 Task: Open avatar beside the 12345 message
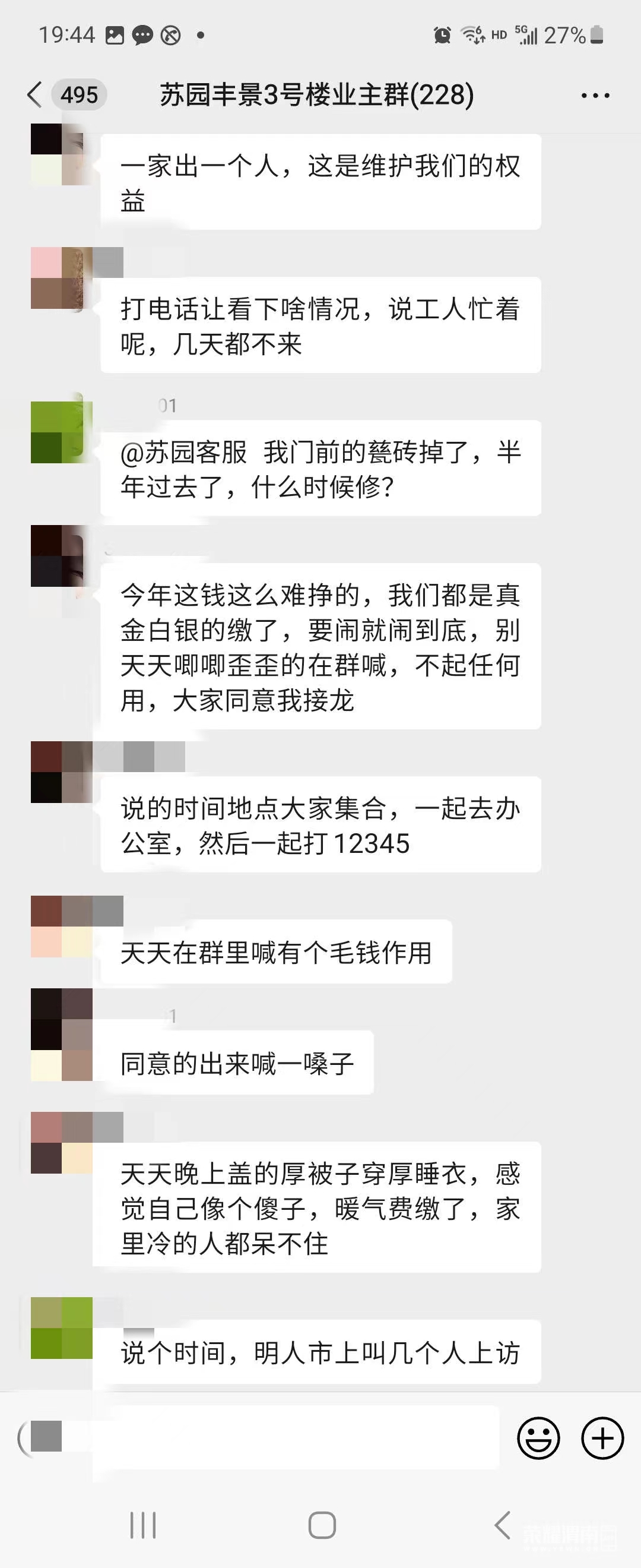tap(61, 772)
